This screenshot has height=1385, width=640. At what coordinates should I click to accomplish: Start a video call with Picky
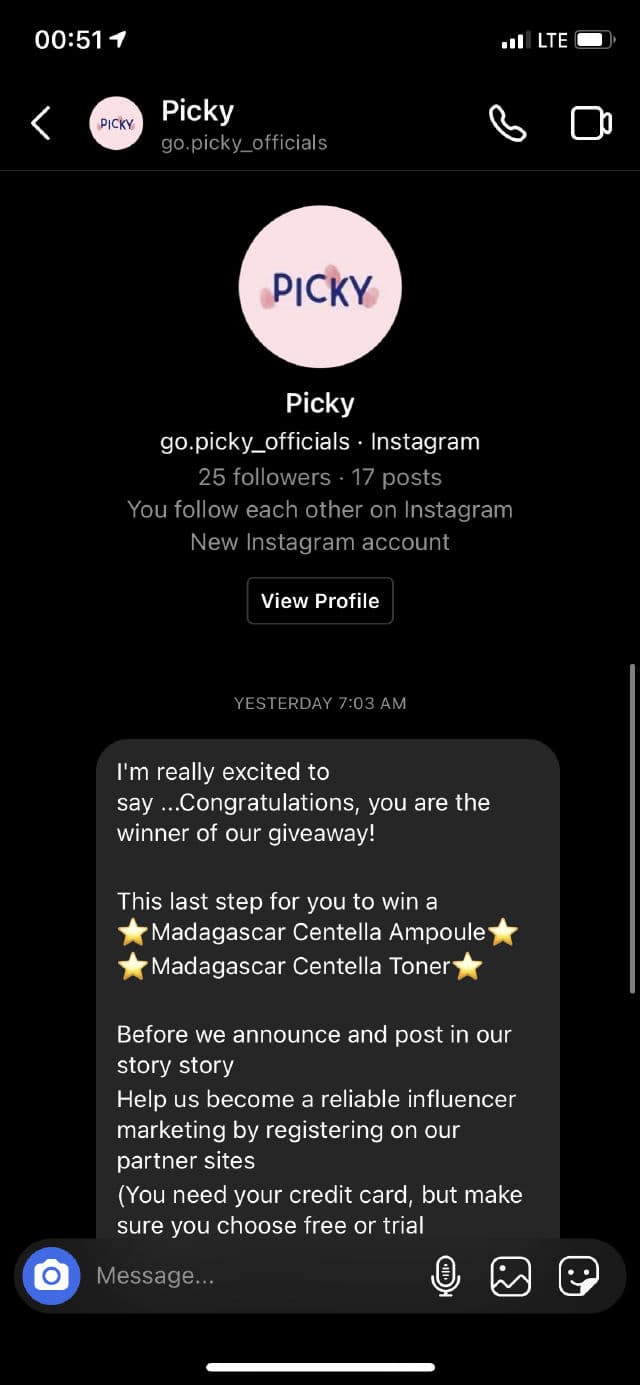pyautogui.click(x=591, y=124)
